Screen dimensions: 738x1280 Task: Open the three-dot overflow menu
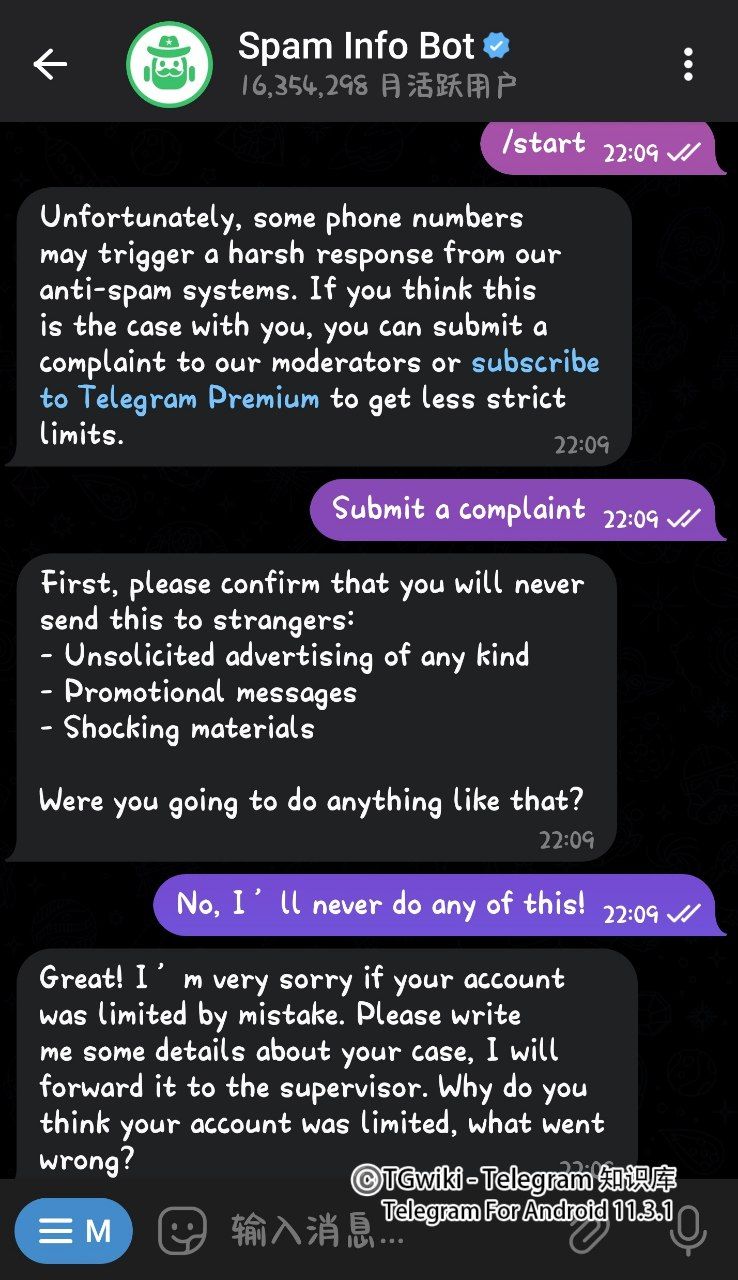687,62
